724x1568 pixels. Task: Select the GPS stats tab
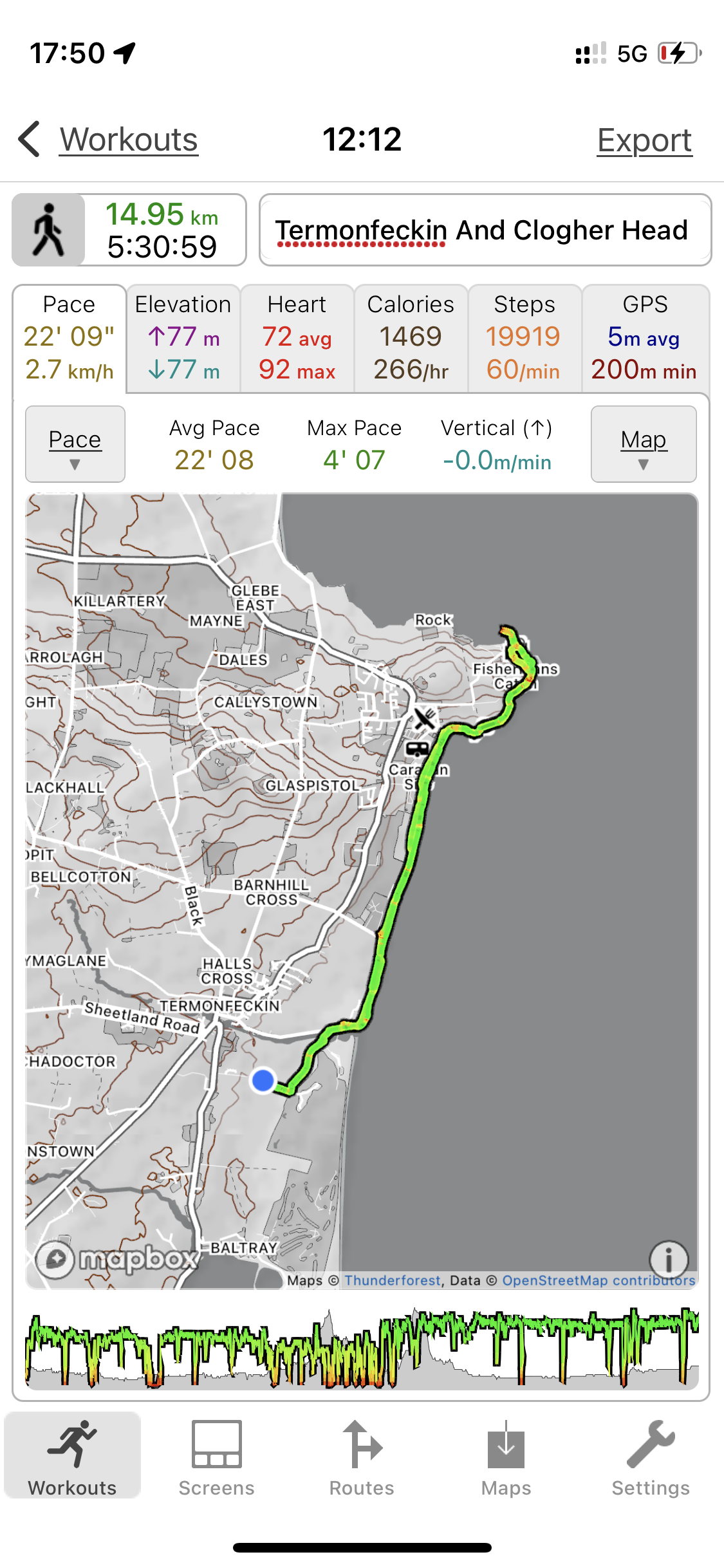(644, 338)
